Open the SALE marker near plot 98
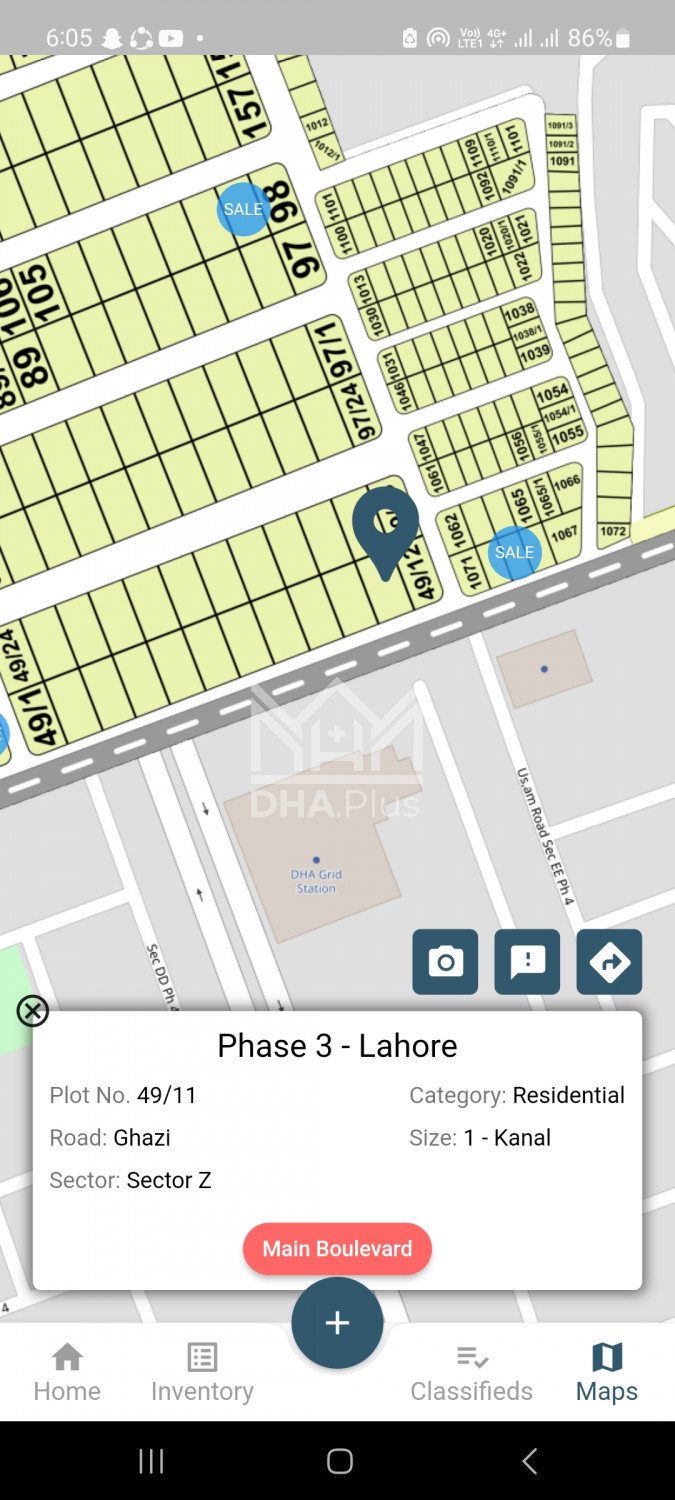Image resolution: width=675 pixels, height=1500 pixels. [243, 210]
